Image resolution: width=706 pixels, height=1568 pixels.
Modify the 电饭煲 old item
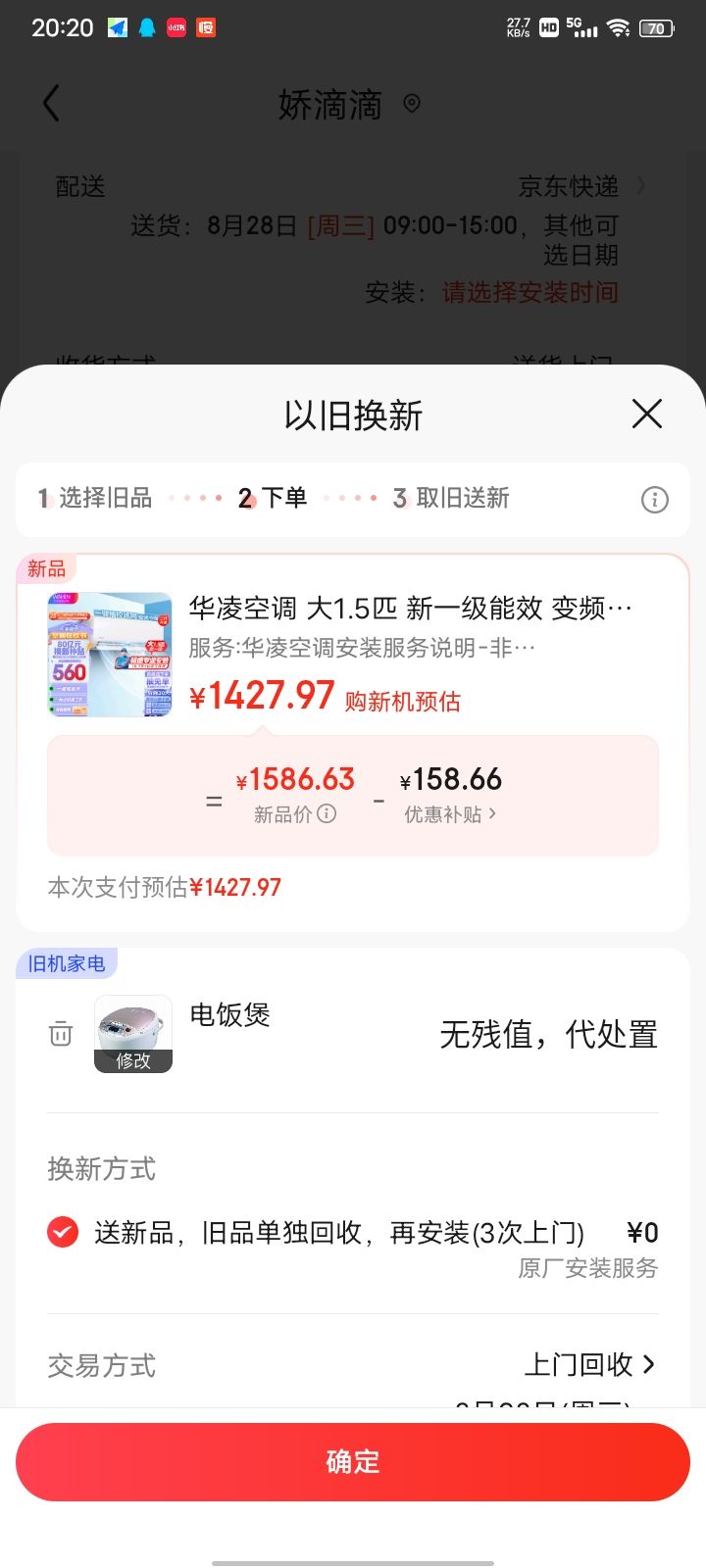[x=133, y=1059]
